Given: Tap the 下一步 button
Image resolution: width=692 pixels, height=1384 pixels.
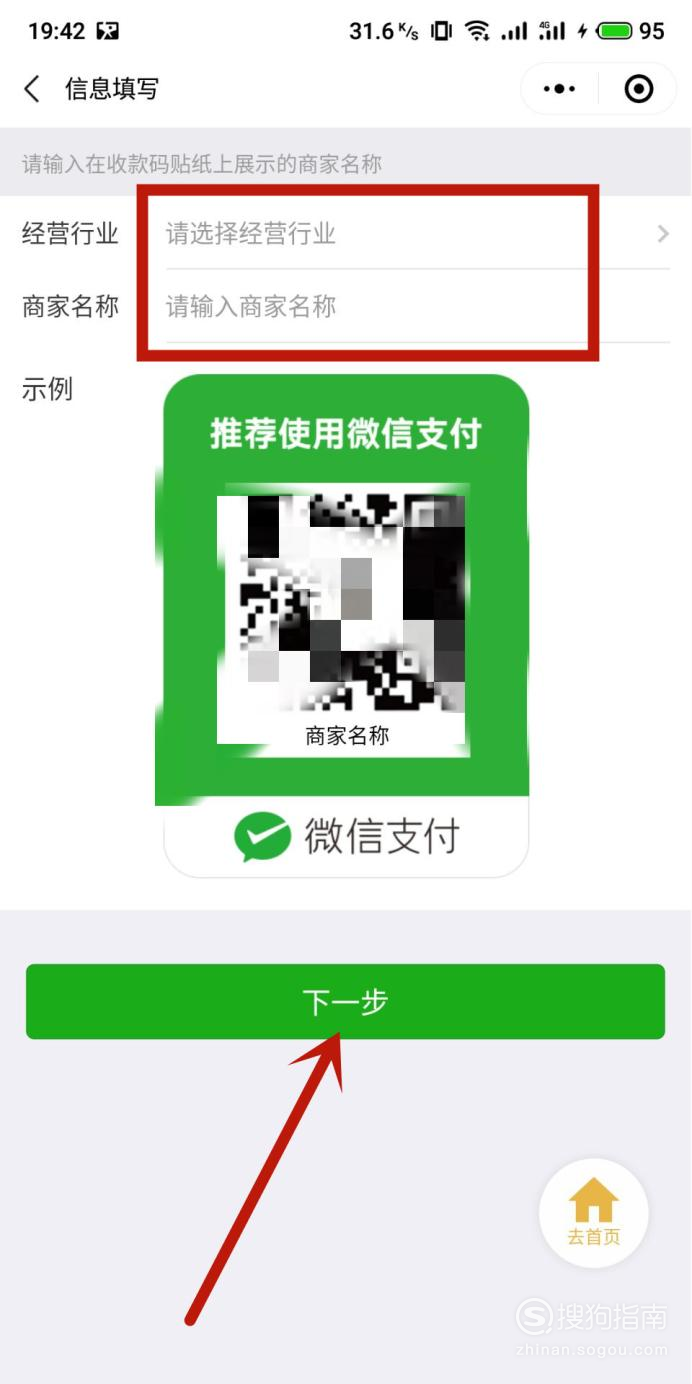Looking at the screenshot, I should (345, 1002).
